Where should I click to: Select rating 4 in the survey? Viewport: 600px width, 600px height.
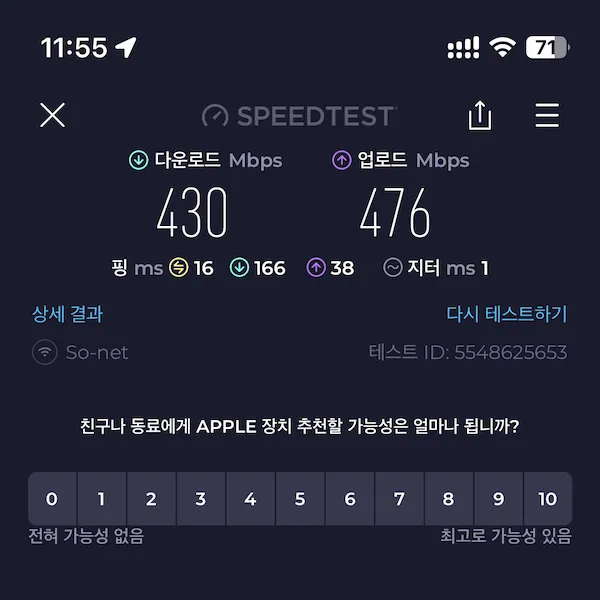pos(250,499)
